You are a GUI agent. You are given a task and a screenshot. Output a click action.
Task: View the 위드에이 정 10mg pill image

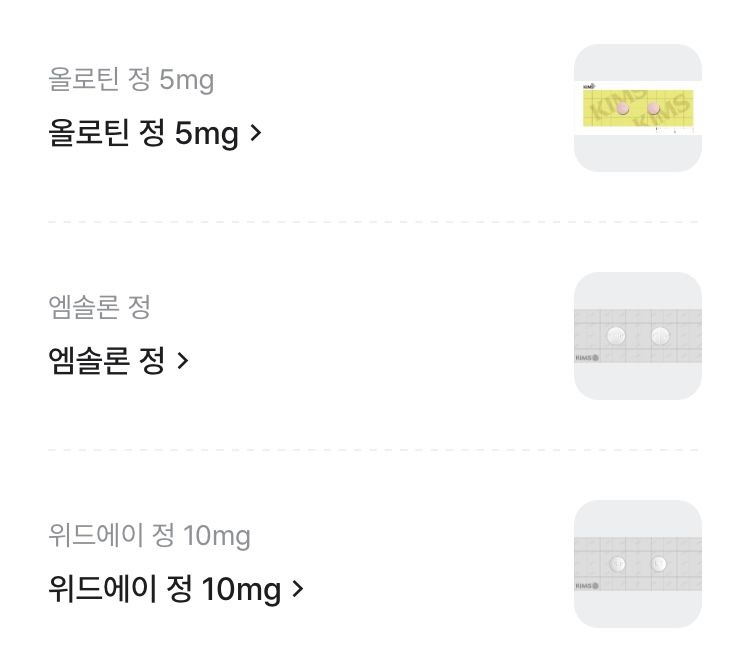pyautogui.click(x=637, y=564)
